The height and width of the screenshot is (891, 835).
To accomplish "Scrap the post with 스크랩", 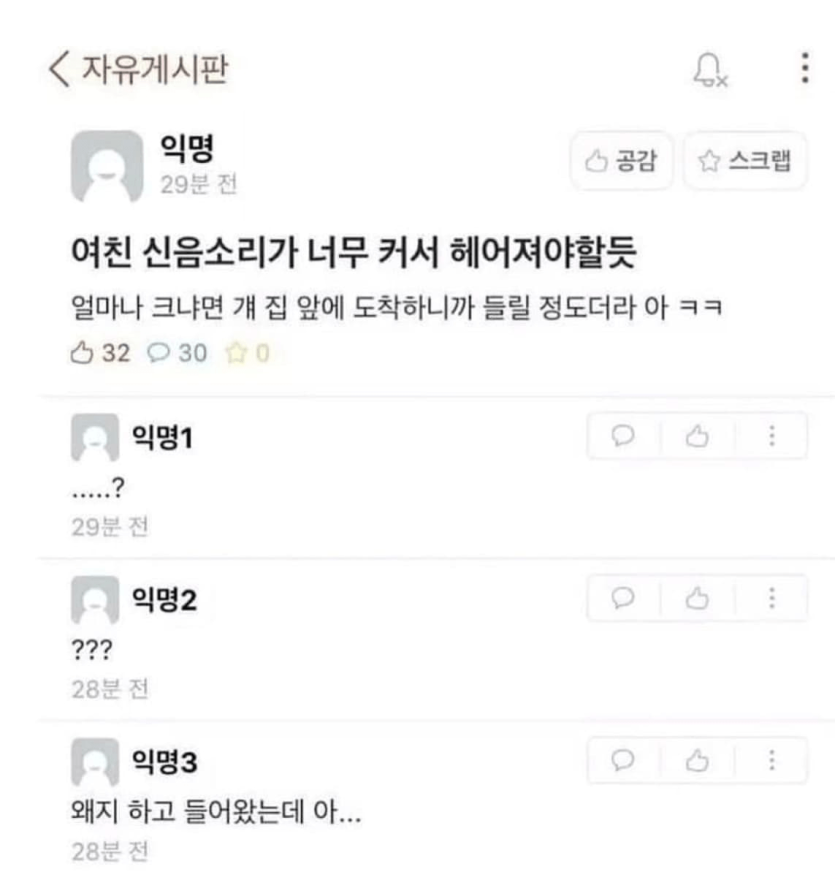I will (x=745, y=160).
